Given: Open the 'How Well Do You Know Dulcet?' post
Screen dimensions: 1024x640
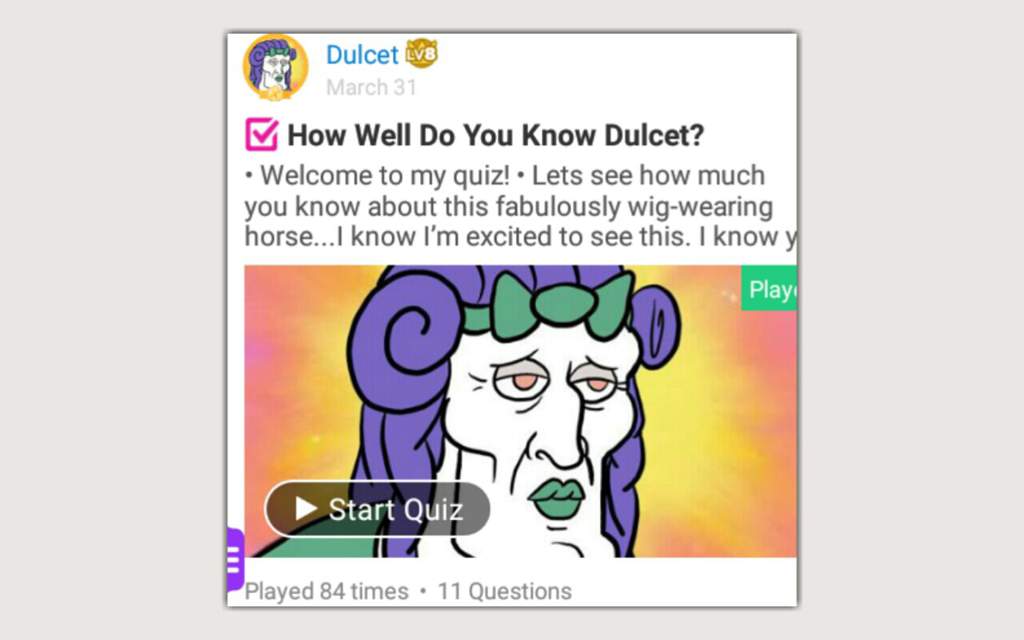Looking at the screenshot, I should point(496,135).
